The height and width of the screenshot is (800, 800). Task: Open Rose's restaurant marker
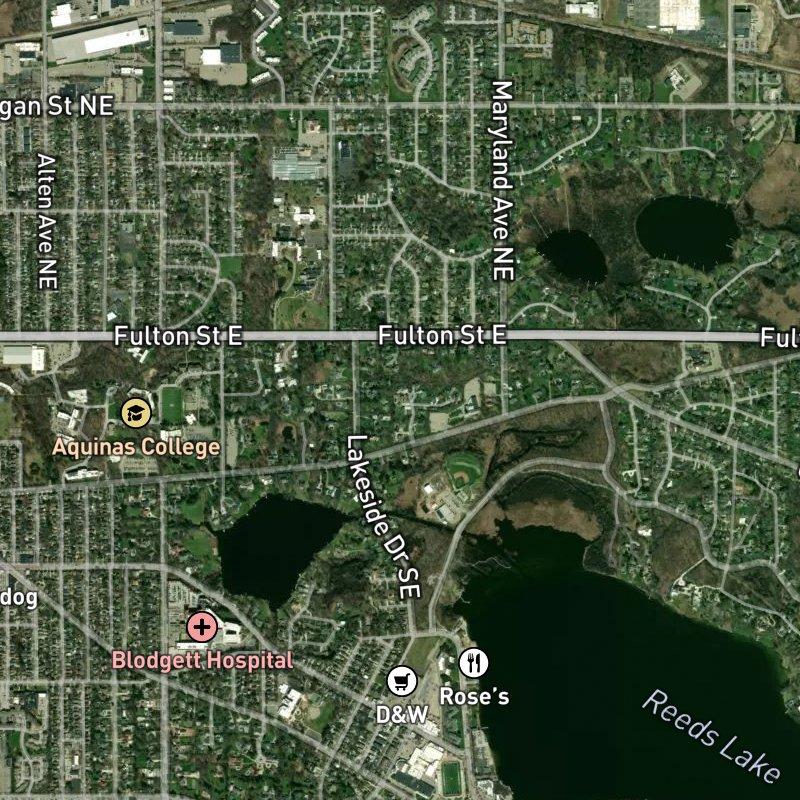point(474,662)
